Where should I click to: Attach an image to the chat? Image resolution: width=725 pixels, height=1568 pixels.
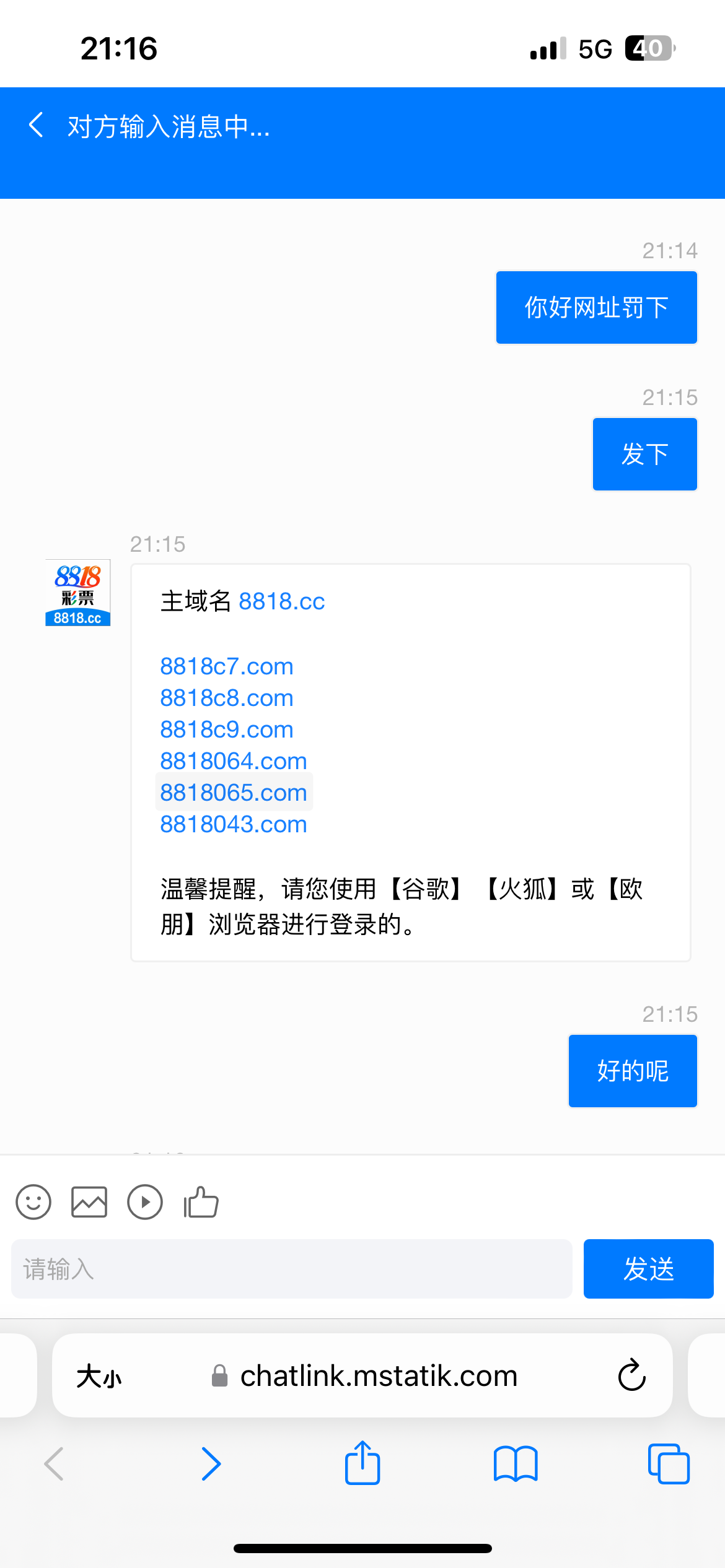coord(89,1202)
